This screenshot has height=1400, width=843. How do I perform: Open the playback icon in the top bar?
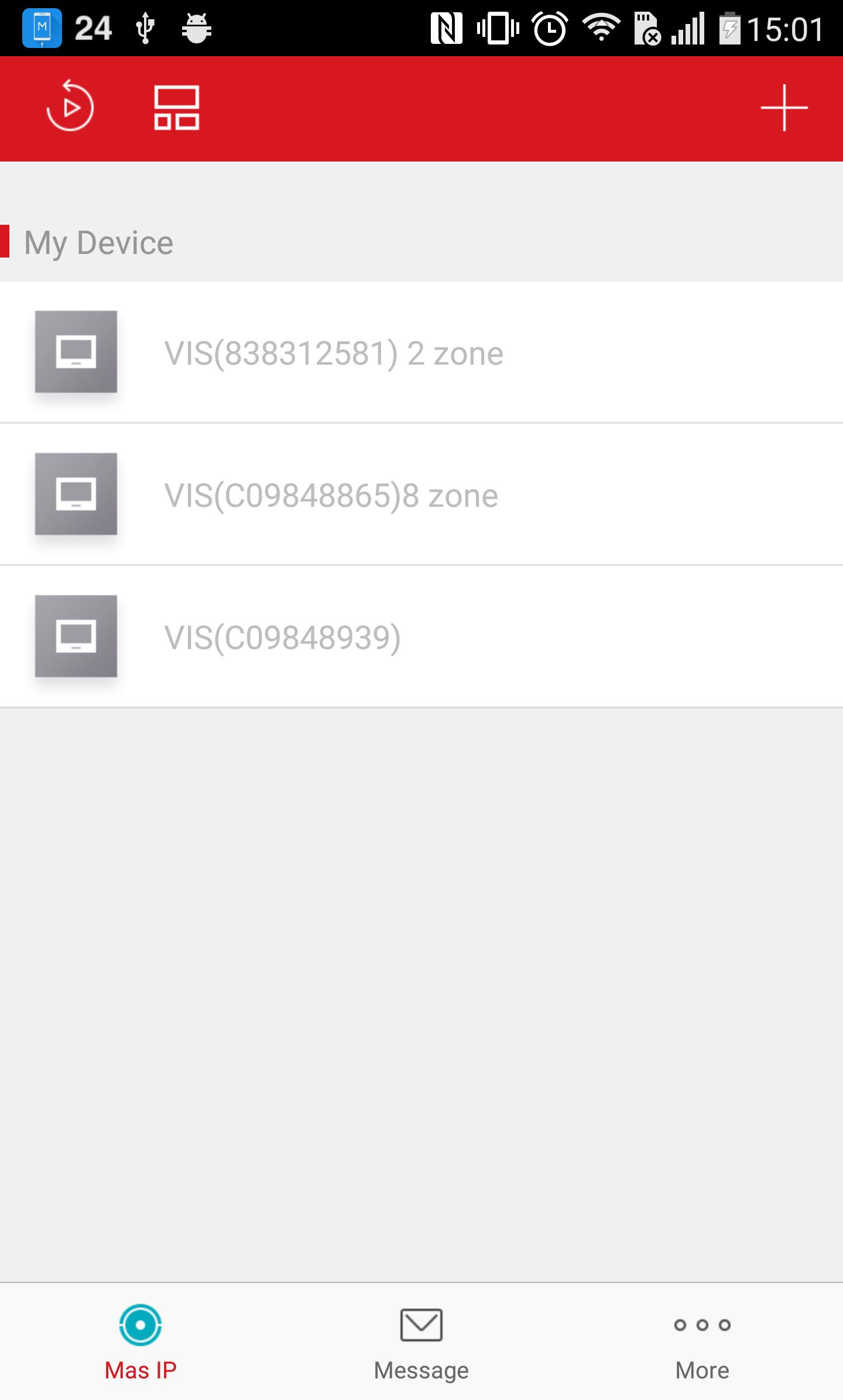pos(70,107)
